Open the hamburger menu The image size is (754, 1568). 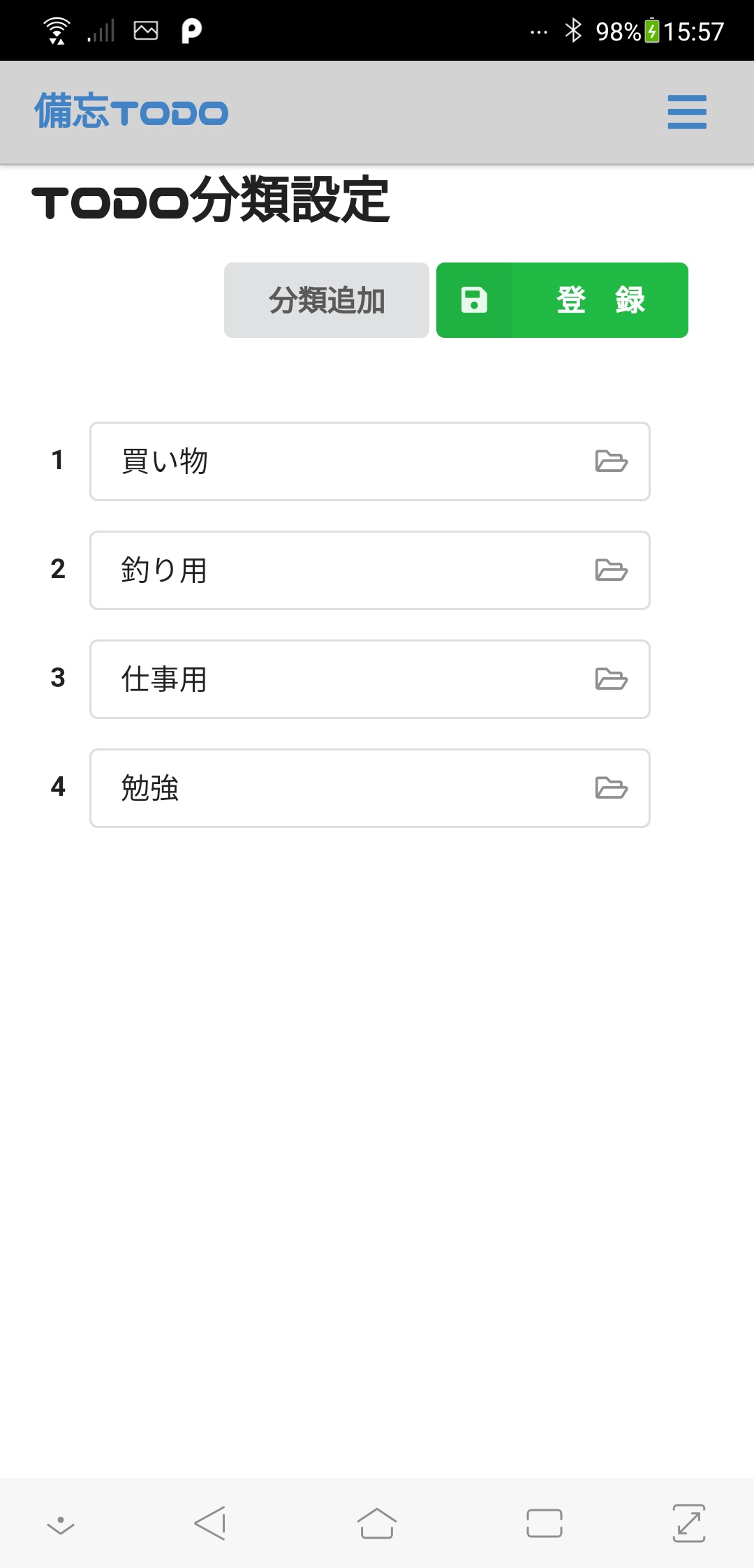point(687,112)
